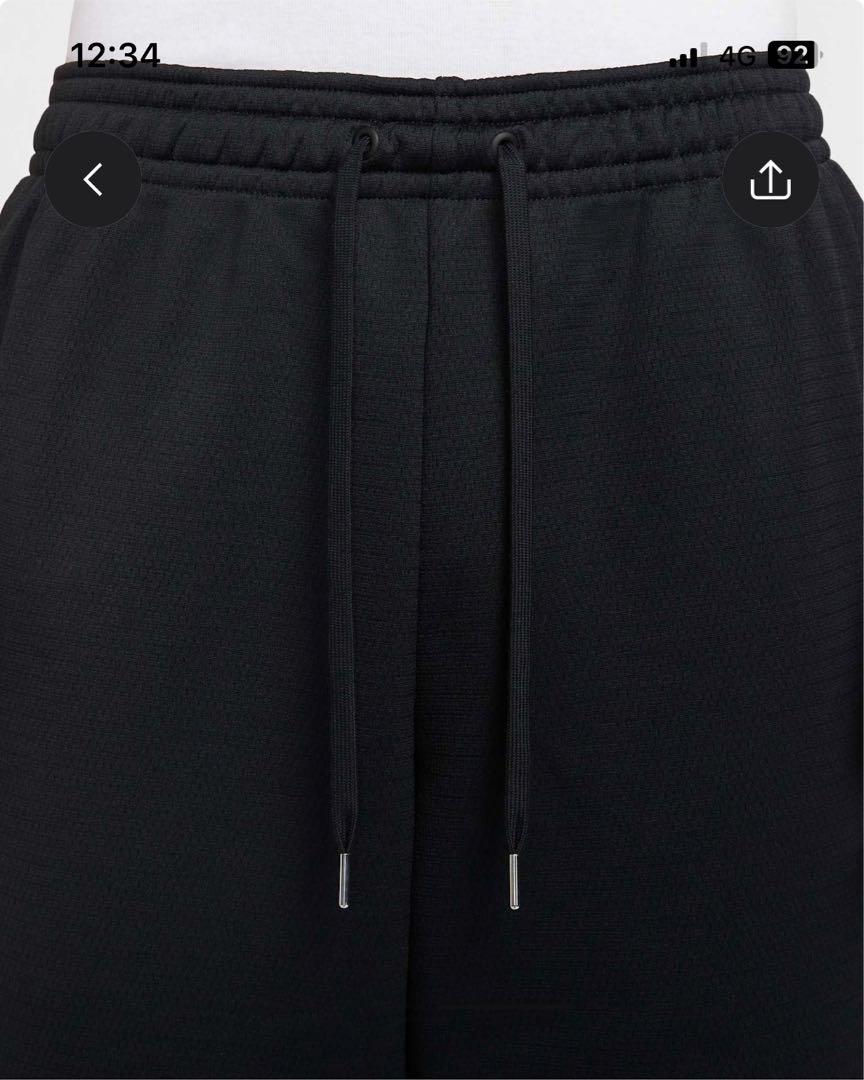Screen dimensions: 864x1080
Task: Go back using the back arrow
Action: (x=93, y=180)
